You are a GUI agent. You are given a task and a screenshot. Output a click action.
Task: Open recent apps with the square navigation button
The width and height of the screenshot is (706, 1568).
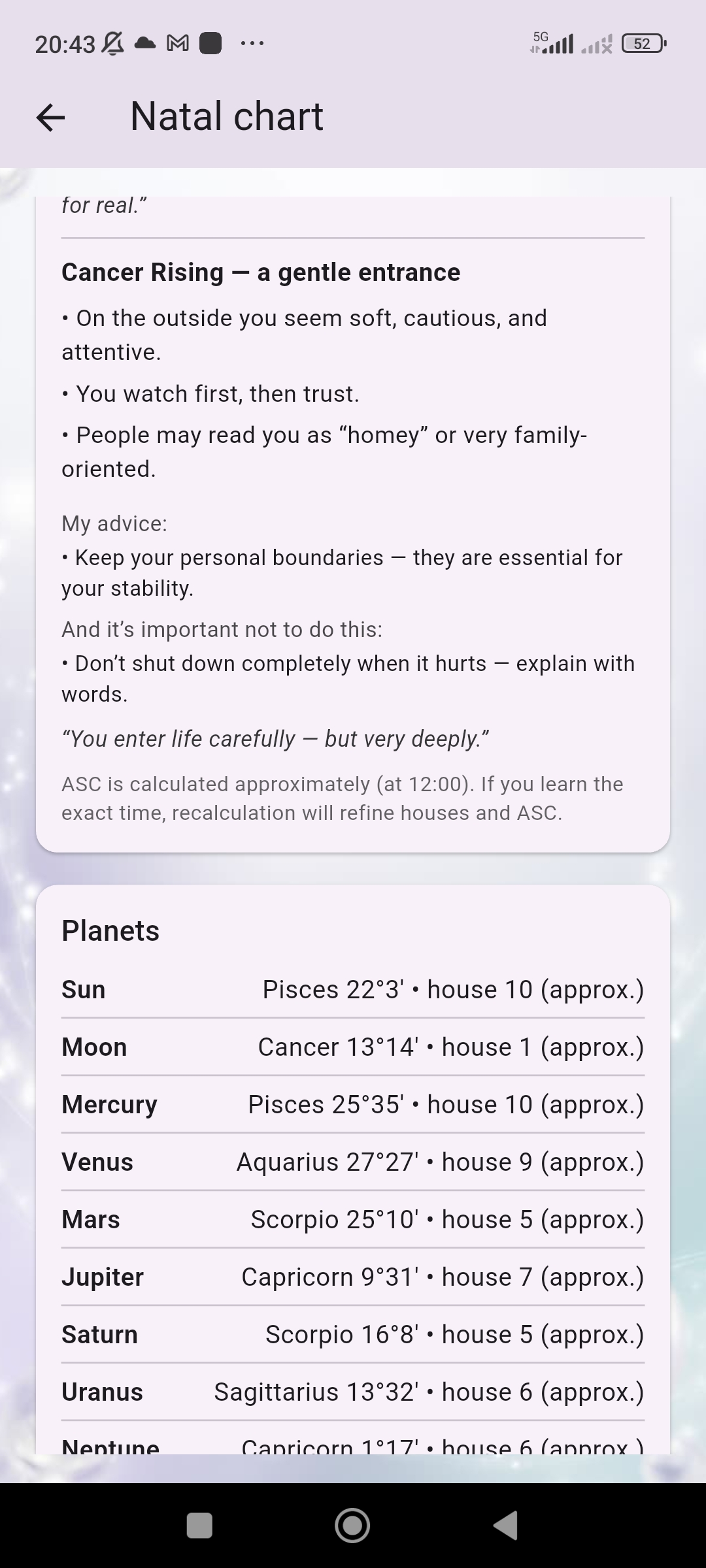pos(199,1527)
